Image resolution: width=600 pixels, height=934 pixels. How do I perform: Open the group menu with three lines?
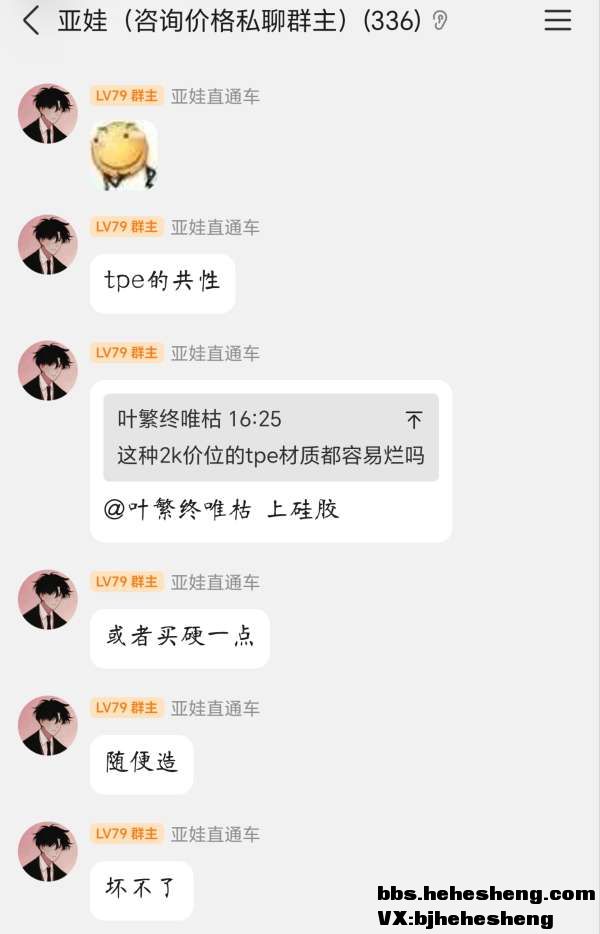click(x=557, y=20)
